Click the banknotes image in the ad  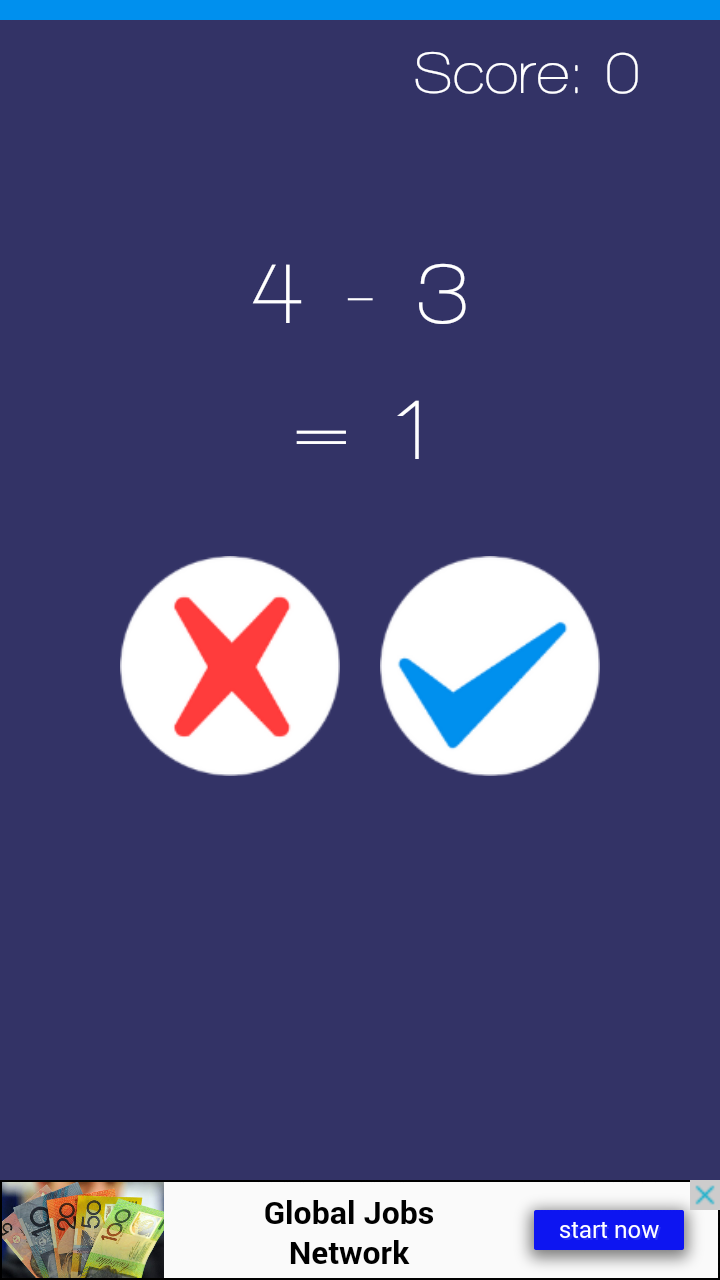(x=80, y=1230)
